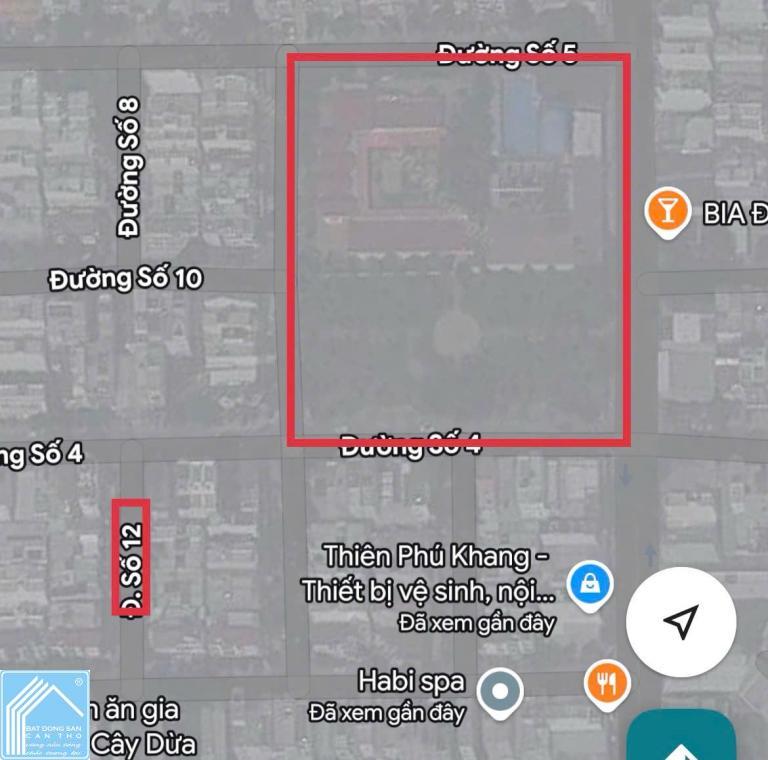Select the BIA bar pin
The image size is (768, 760).
667,211
